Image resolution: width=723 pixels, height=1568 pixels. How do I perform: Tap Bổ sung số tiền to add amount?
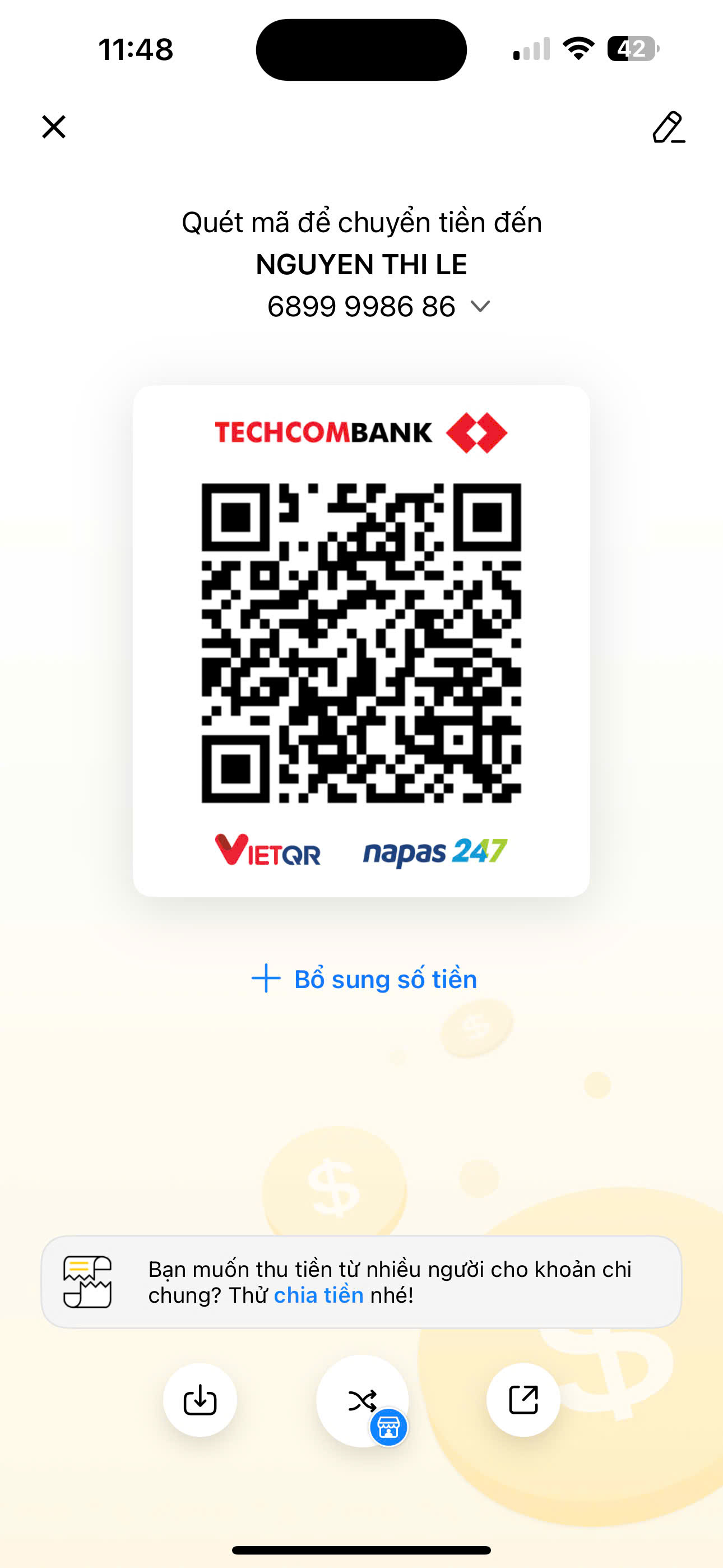click(364, 979)
